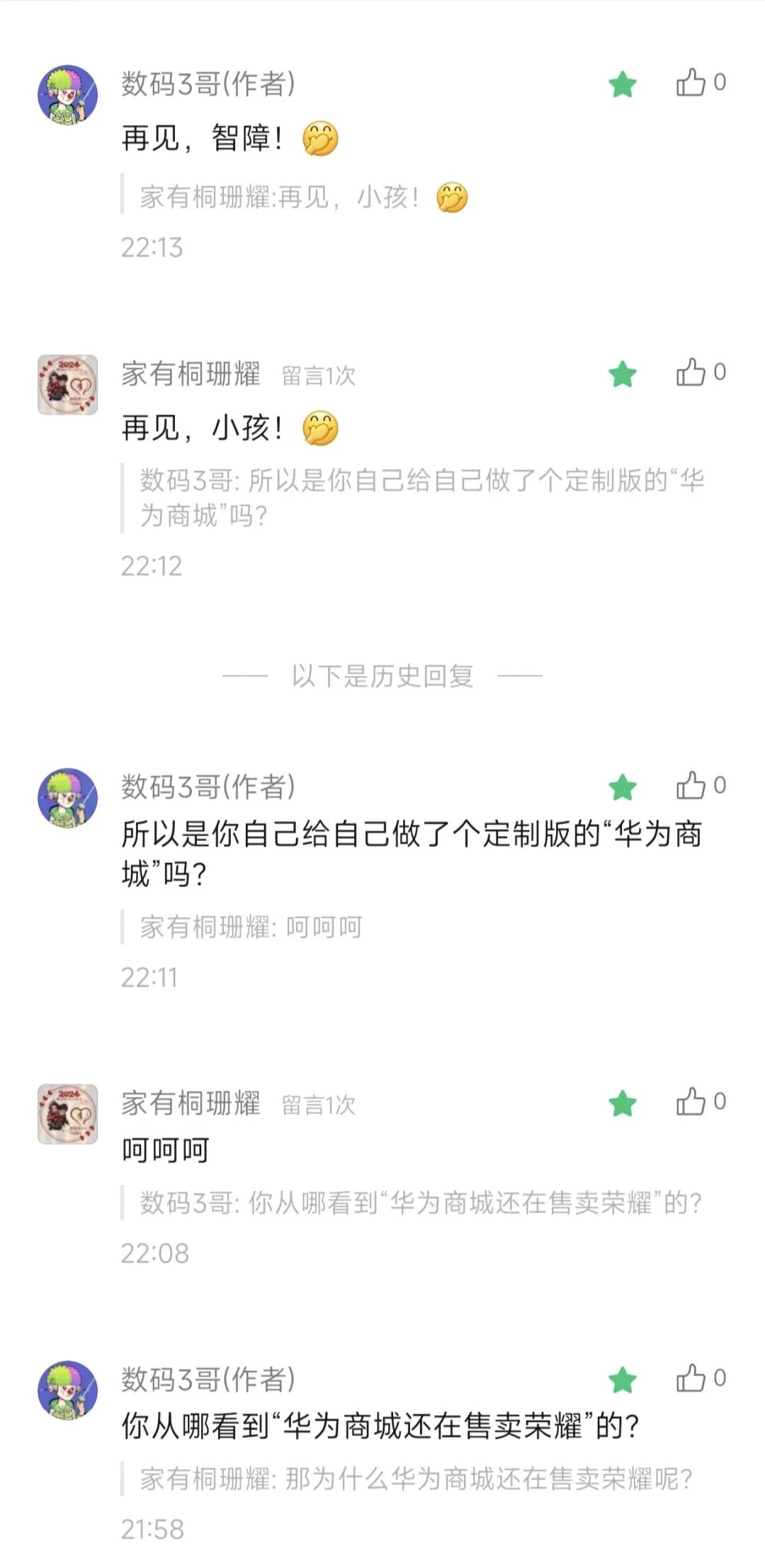Like the 22:12 comment "再见，小孩！"
765x1568 pixels.
[691, 372]
